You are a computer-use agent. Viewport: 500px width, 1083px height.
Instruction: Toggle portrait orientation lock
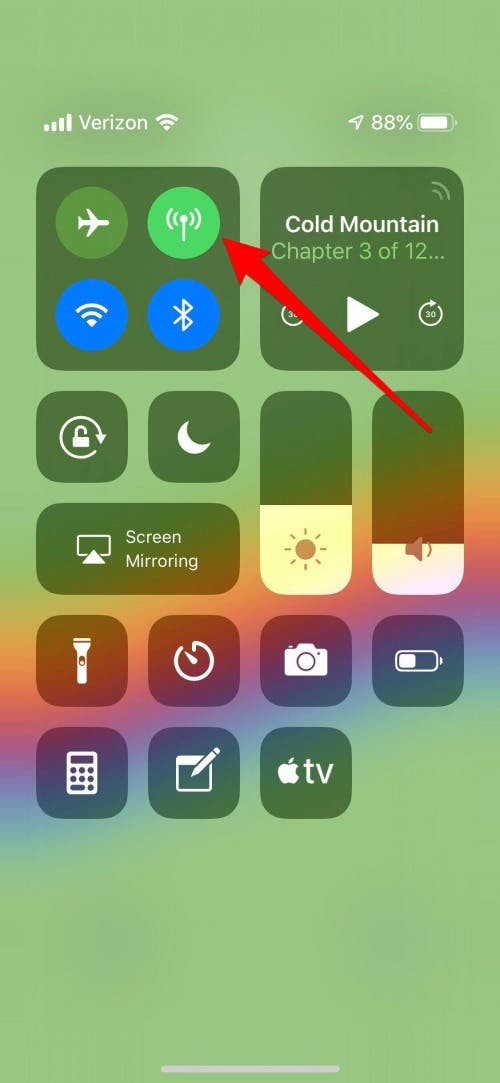(x=82, y=437)
